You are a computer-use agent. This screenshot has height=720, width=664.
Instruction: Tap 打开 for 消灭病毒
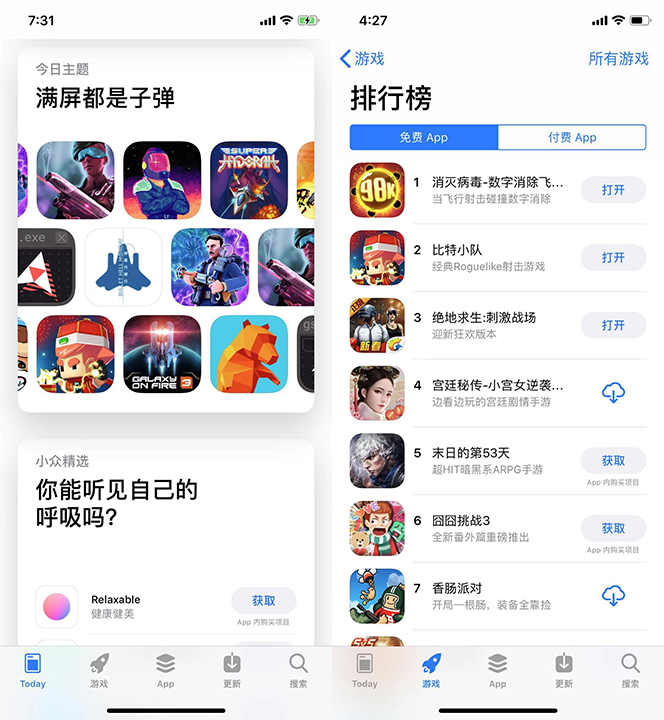point(613,190)
